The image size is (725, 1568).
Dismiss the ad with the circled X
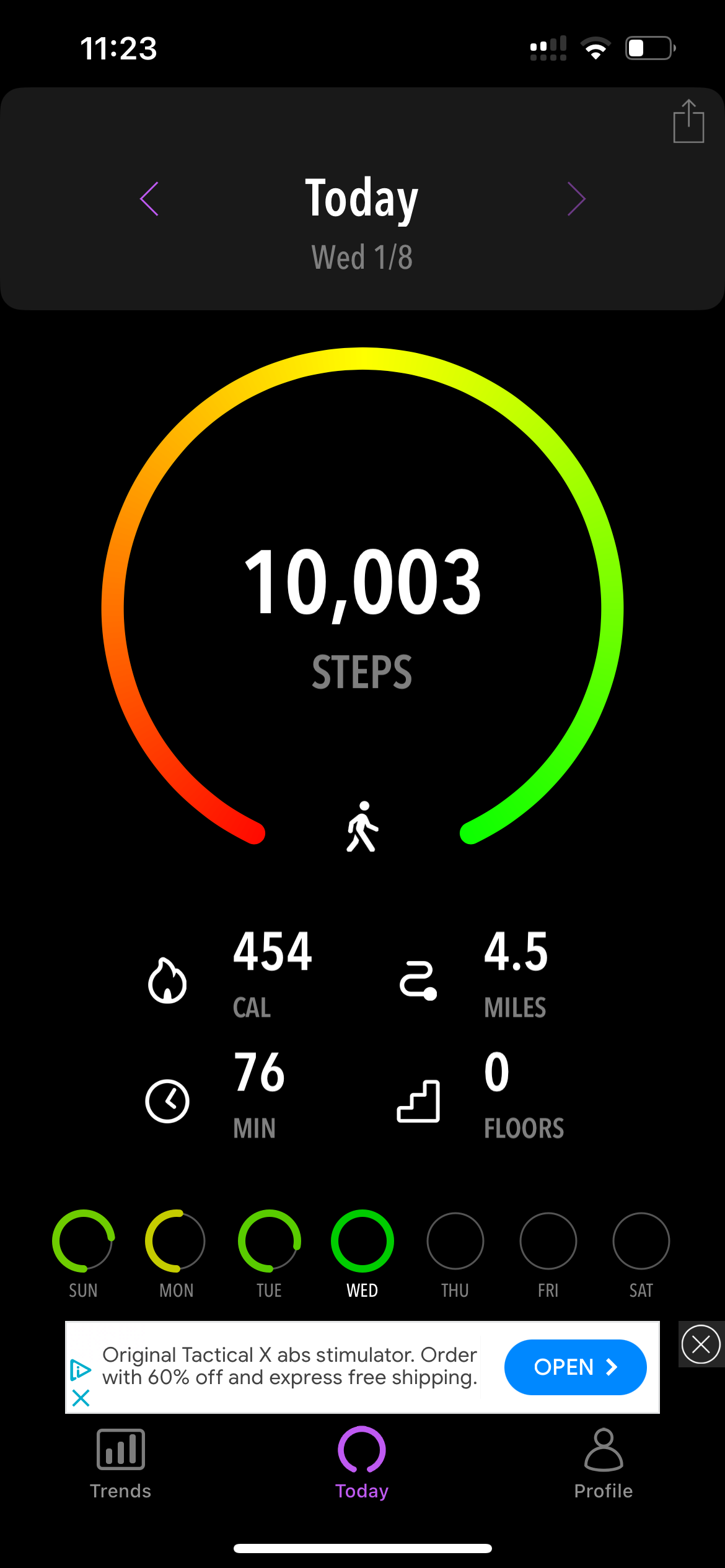(701, 1344)
